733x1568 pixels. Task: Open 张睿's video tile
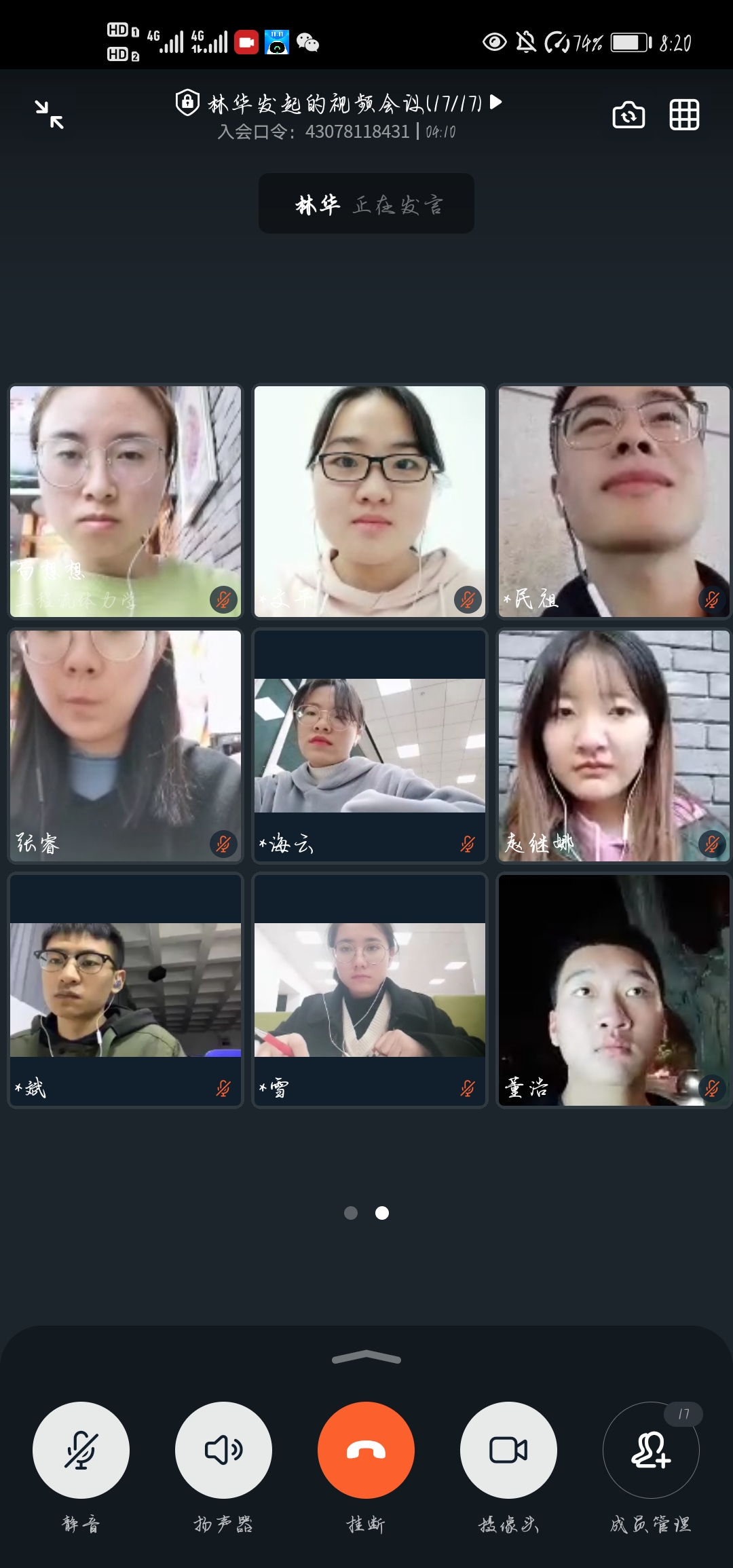click(x=126, y=745)
